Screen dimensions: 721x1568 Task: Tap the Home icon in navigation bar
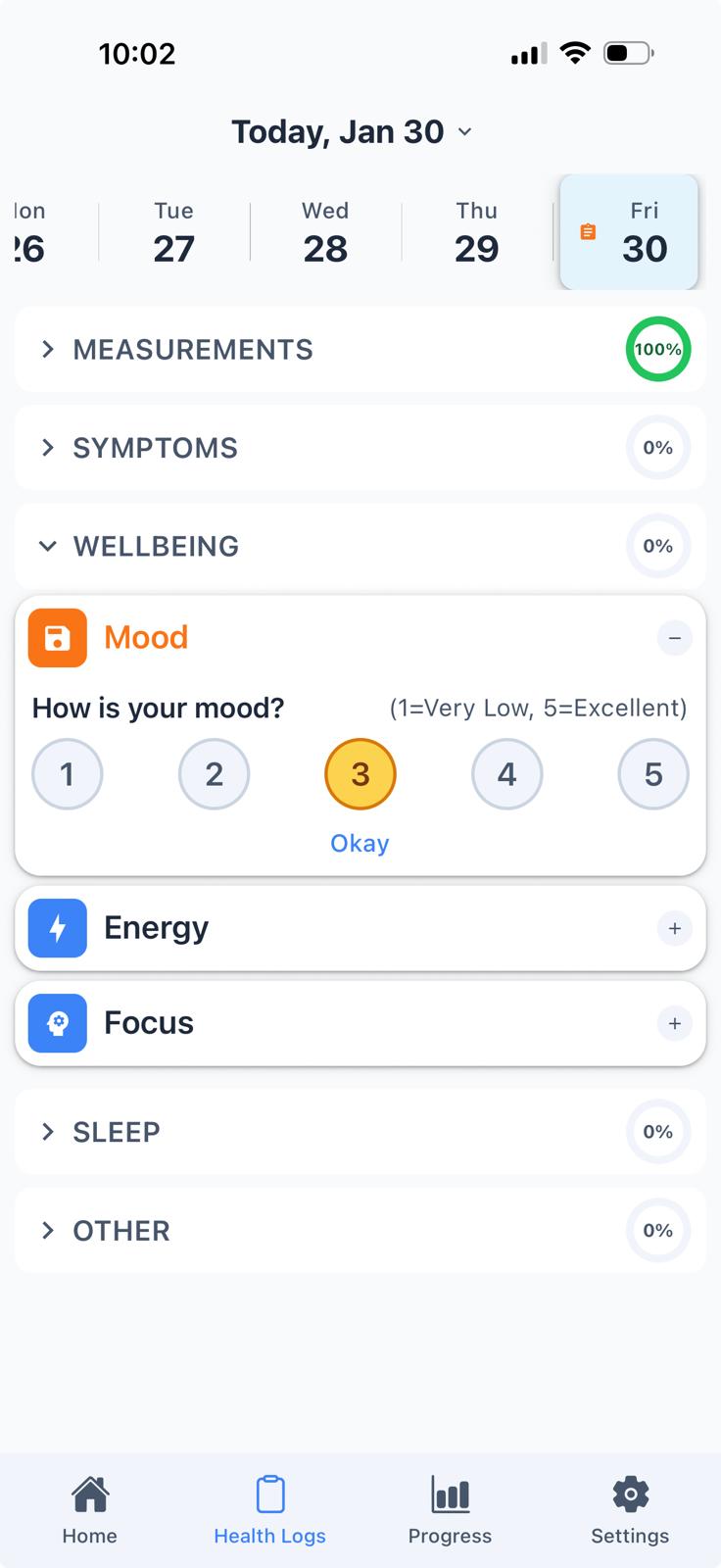pyautogui.click(x=89, y=1494)
